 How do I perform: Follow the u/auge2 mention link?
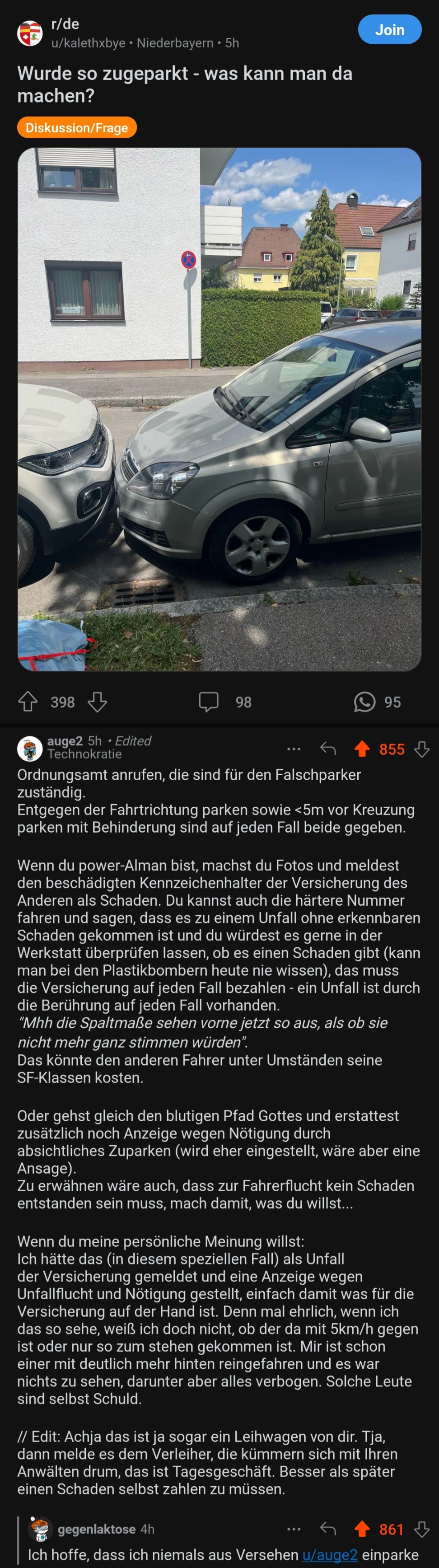click(329, 1554)
